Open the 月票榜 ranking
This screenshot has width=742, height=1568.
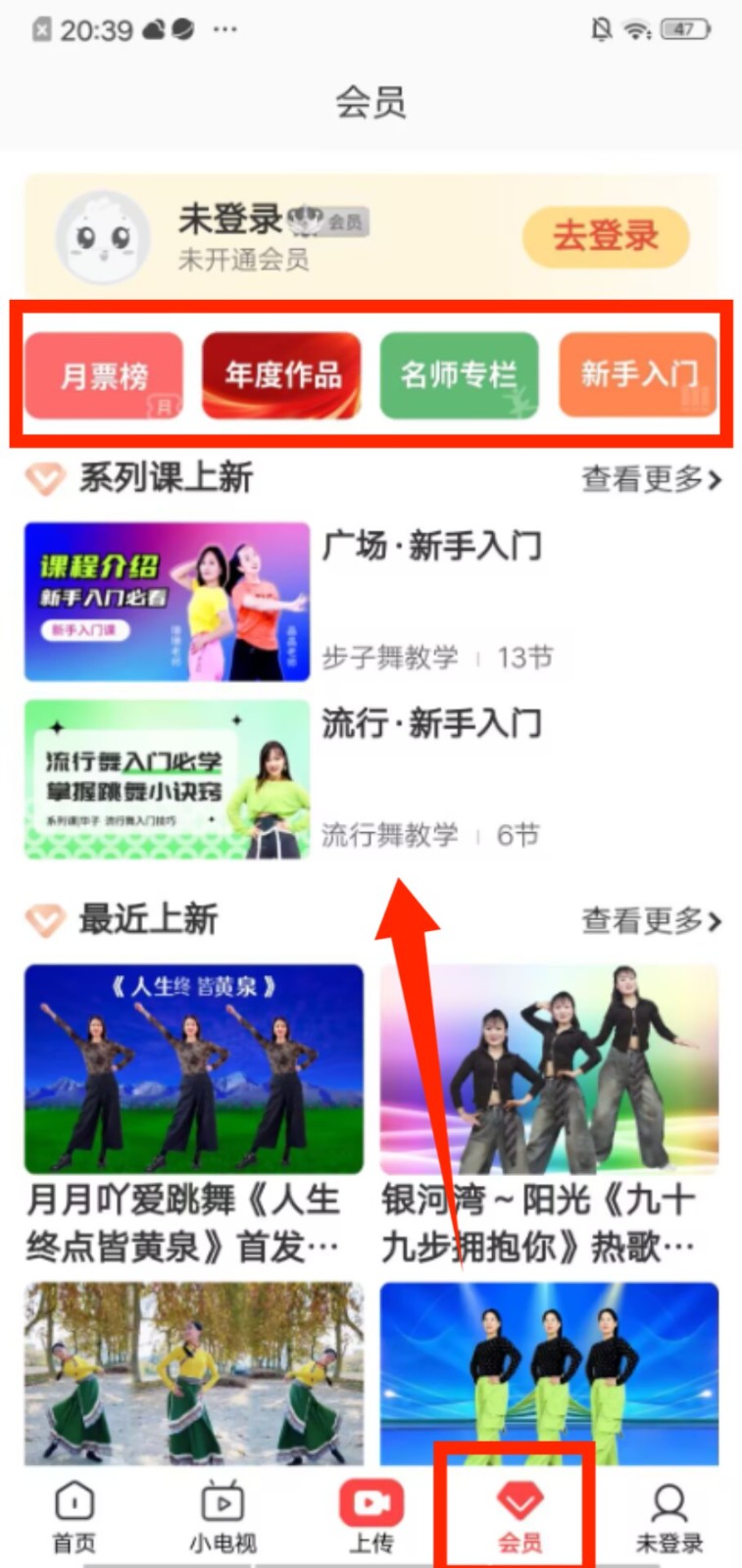click(x=104, y=375)
